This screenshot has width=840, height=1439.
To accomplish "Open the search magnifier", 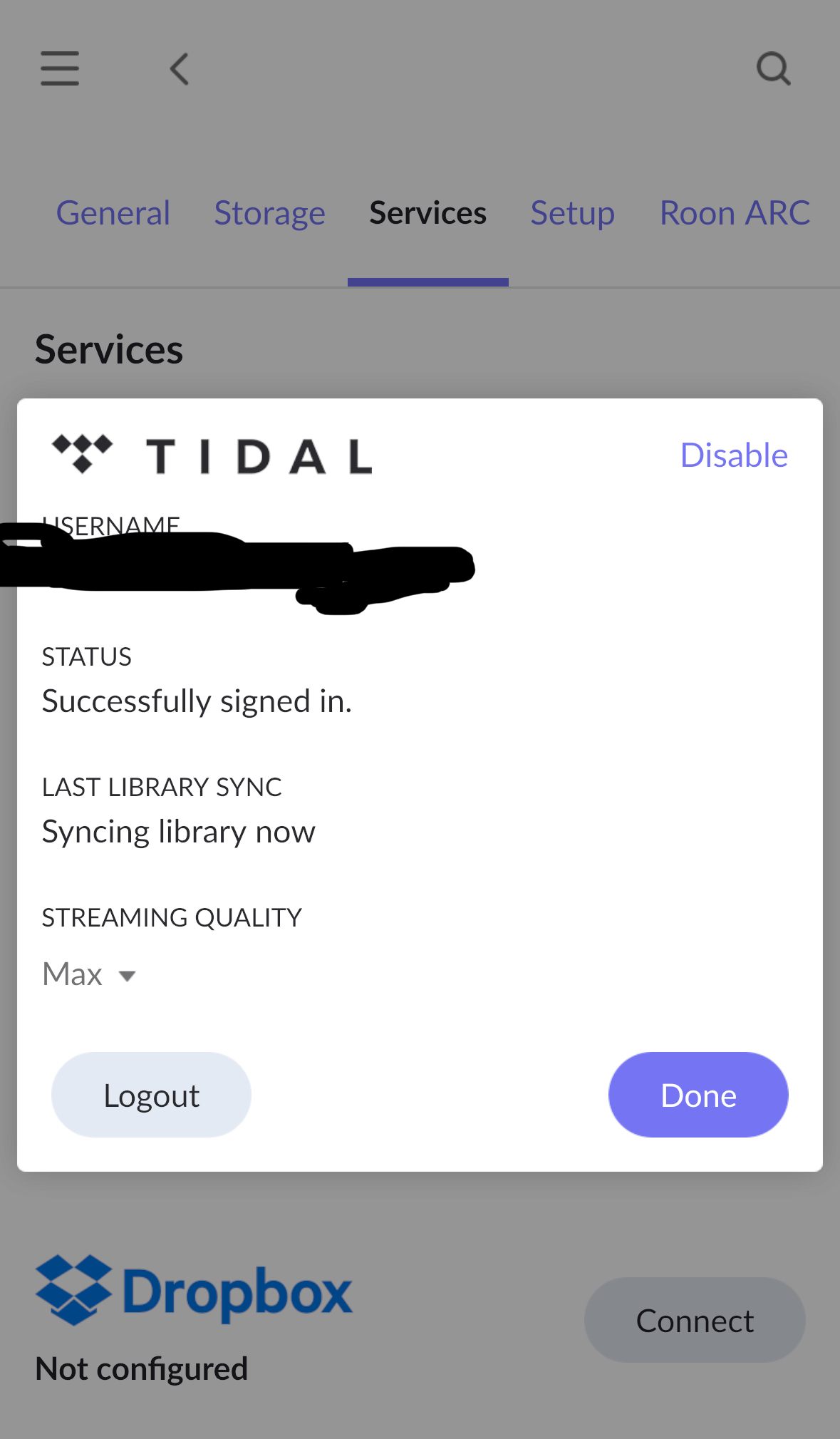I will tap(773, 69).
